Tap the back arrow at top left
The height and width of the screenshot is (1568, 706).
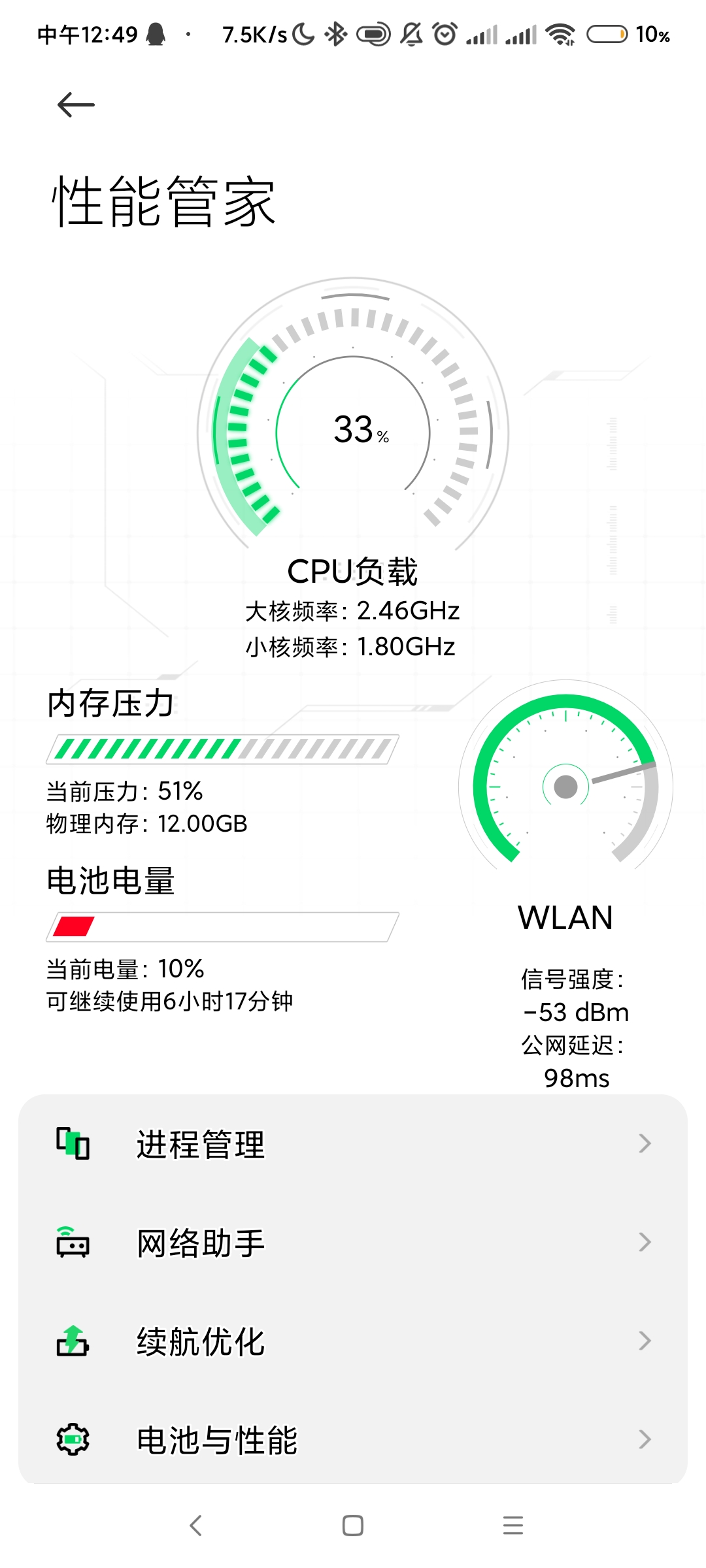point(76,105)
